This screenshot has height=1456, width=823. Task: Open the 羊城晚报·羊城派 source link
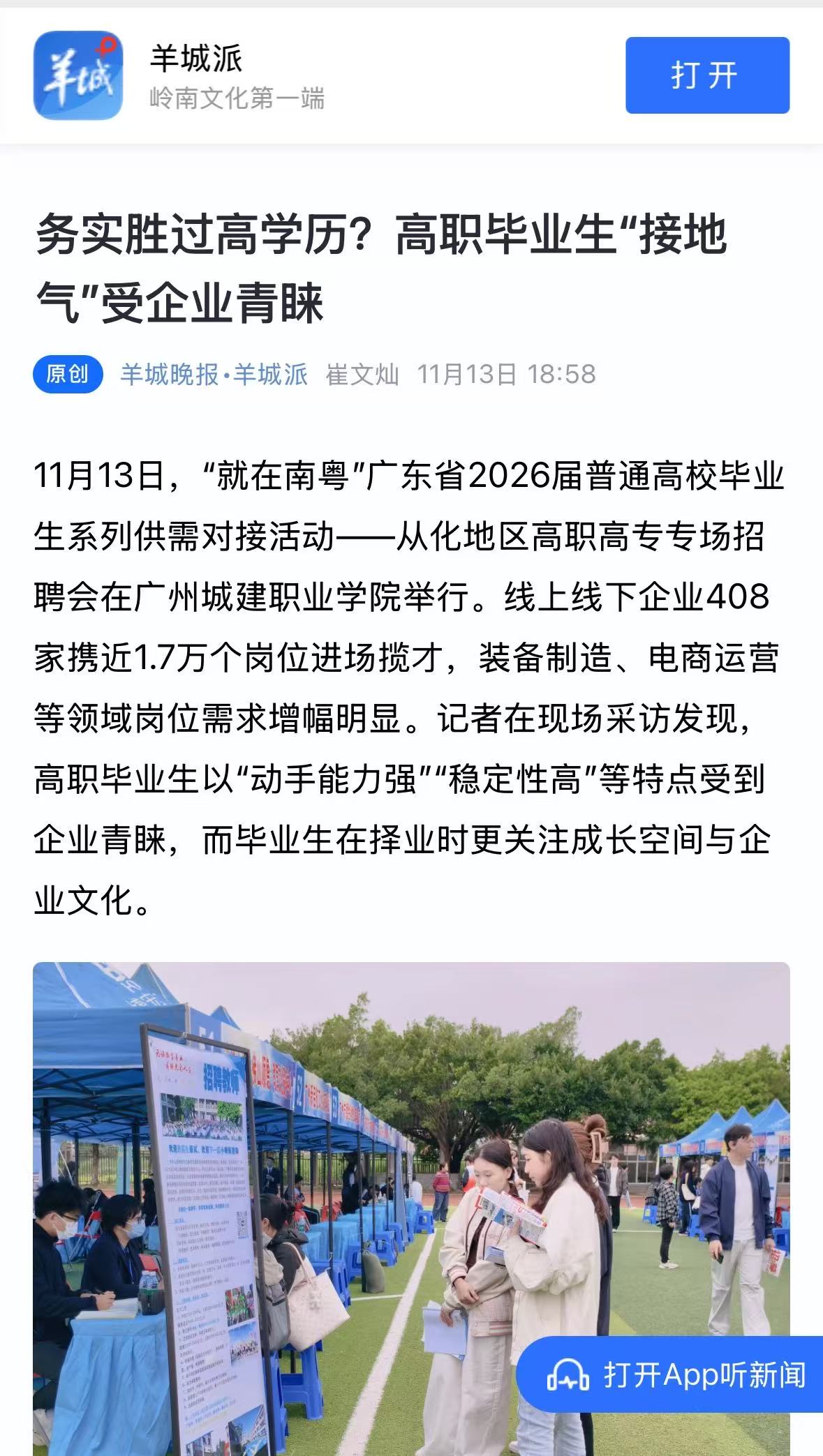(214, 375)
